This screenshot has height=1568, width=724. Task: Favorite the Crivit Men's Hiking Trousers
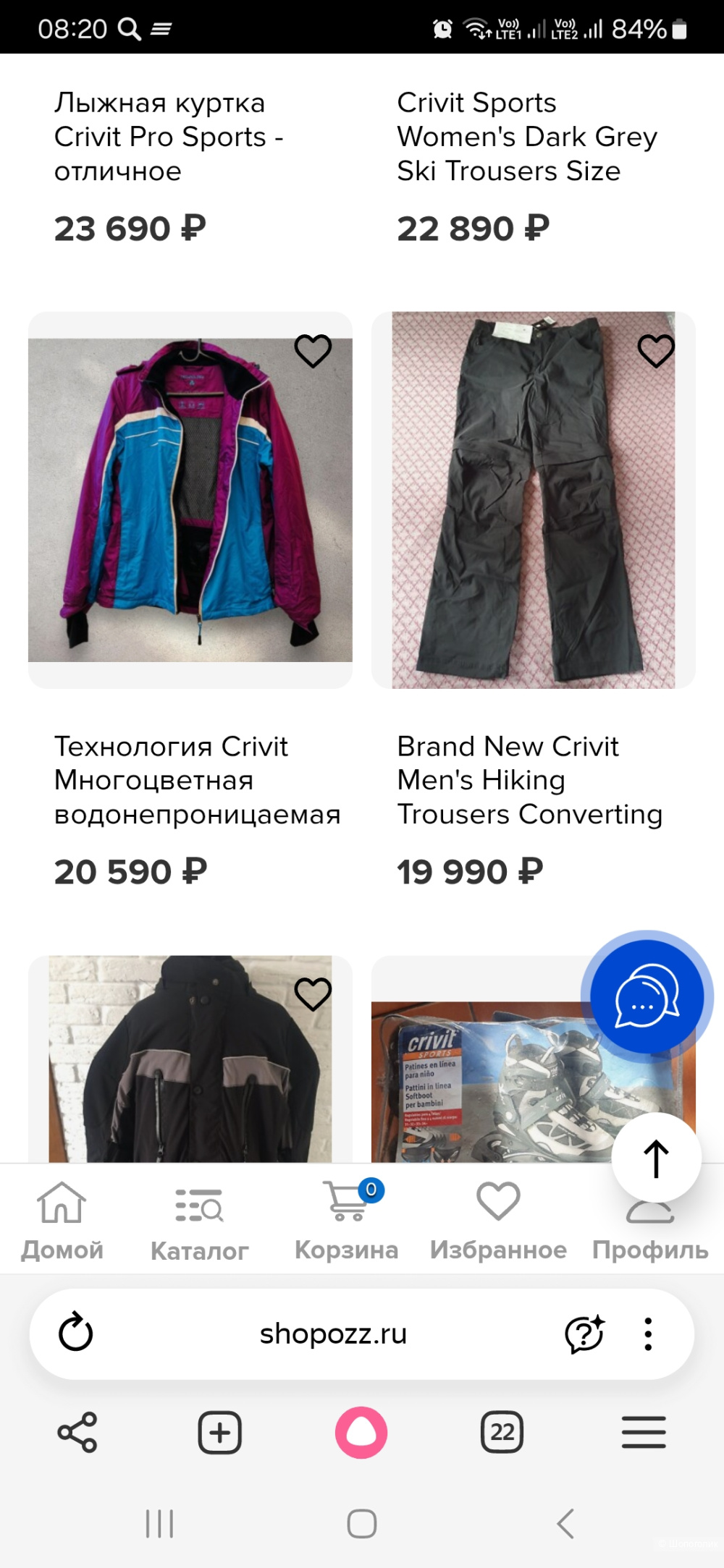click(656, 352)
